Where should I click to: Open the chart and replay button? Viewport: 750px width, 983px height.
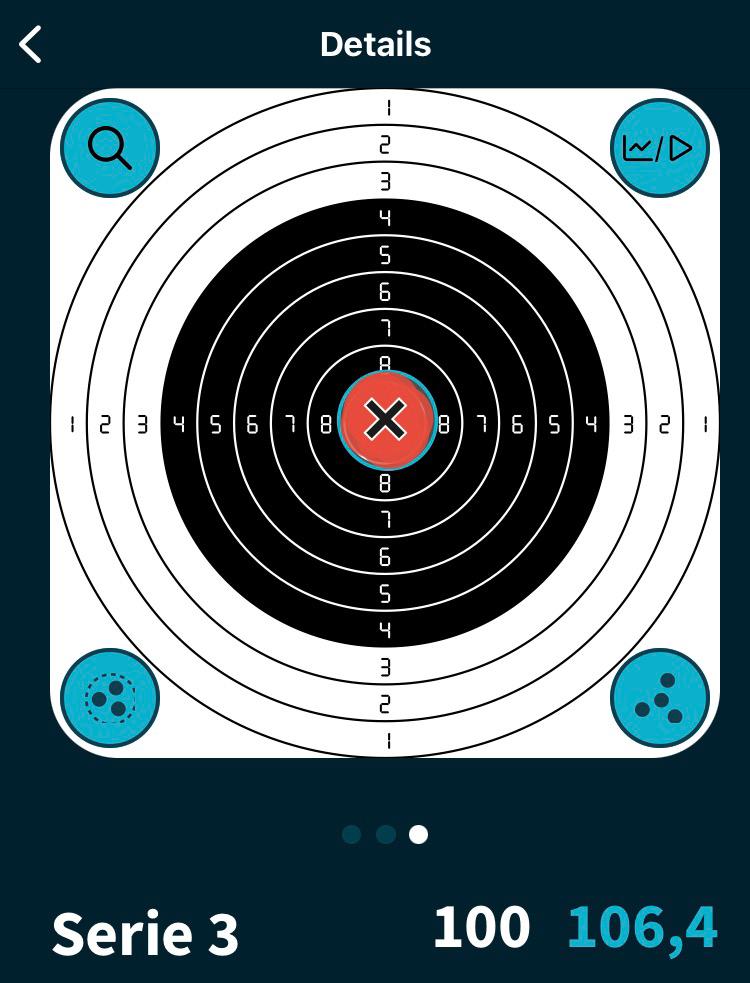coord(659,148)
